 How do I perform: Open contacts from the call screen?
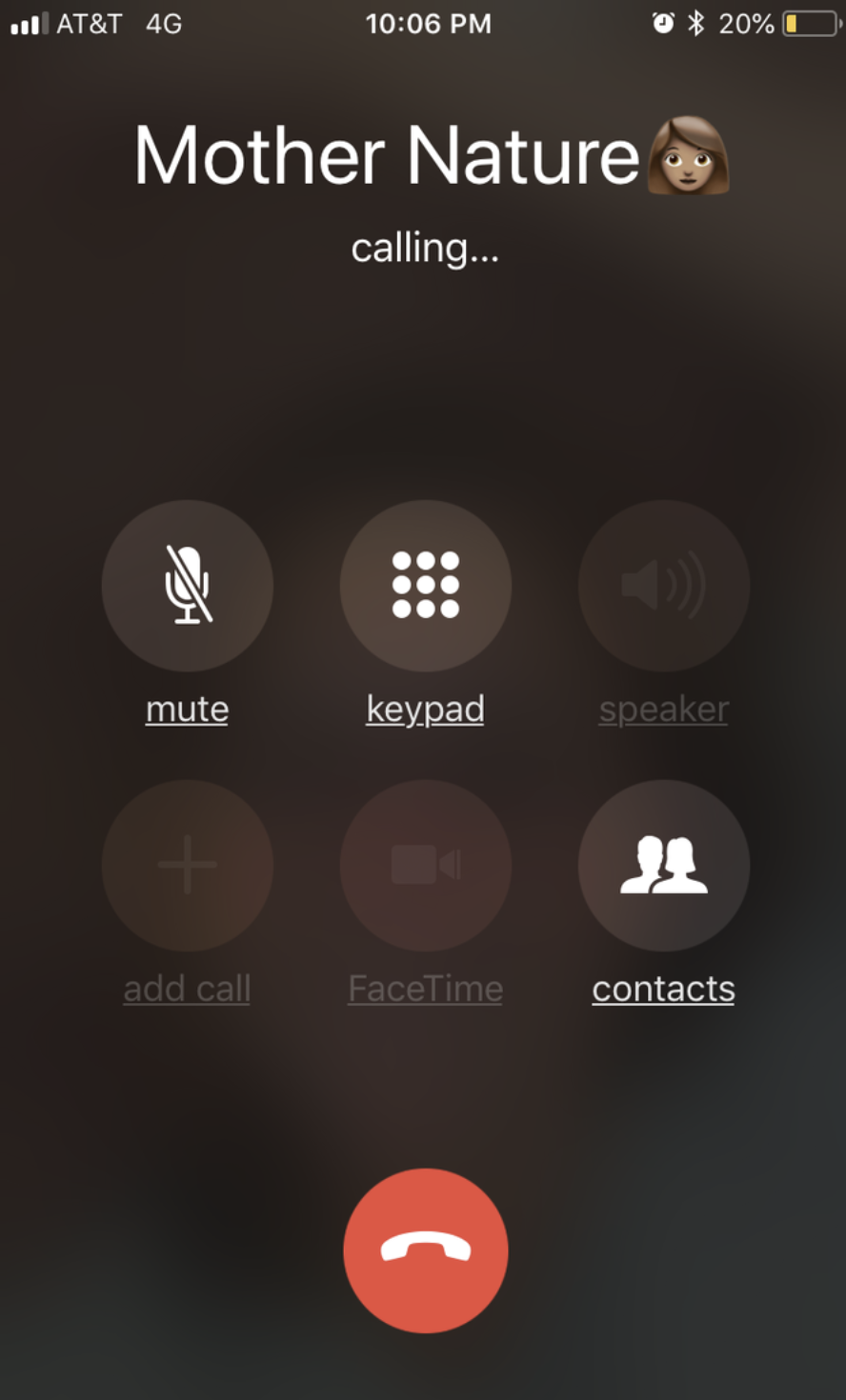click(663, 866)
